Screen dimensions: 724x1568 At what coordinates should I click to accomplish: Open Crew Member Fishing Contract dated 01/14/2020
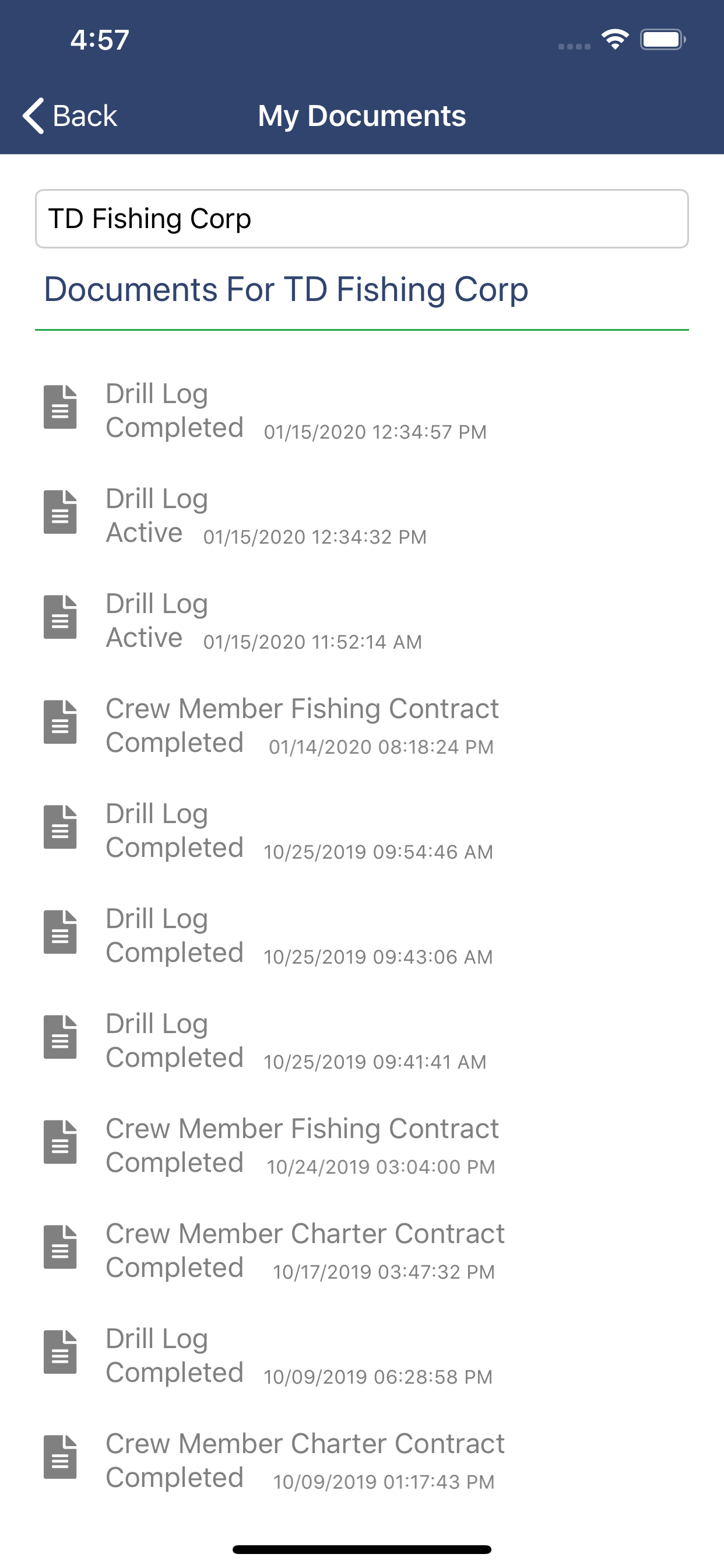click(x=362, y=725)
